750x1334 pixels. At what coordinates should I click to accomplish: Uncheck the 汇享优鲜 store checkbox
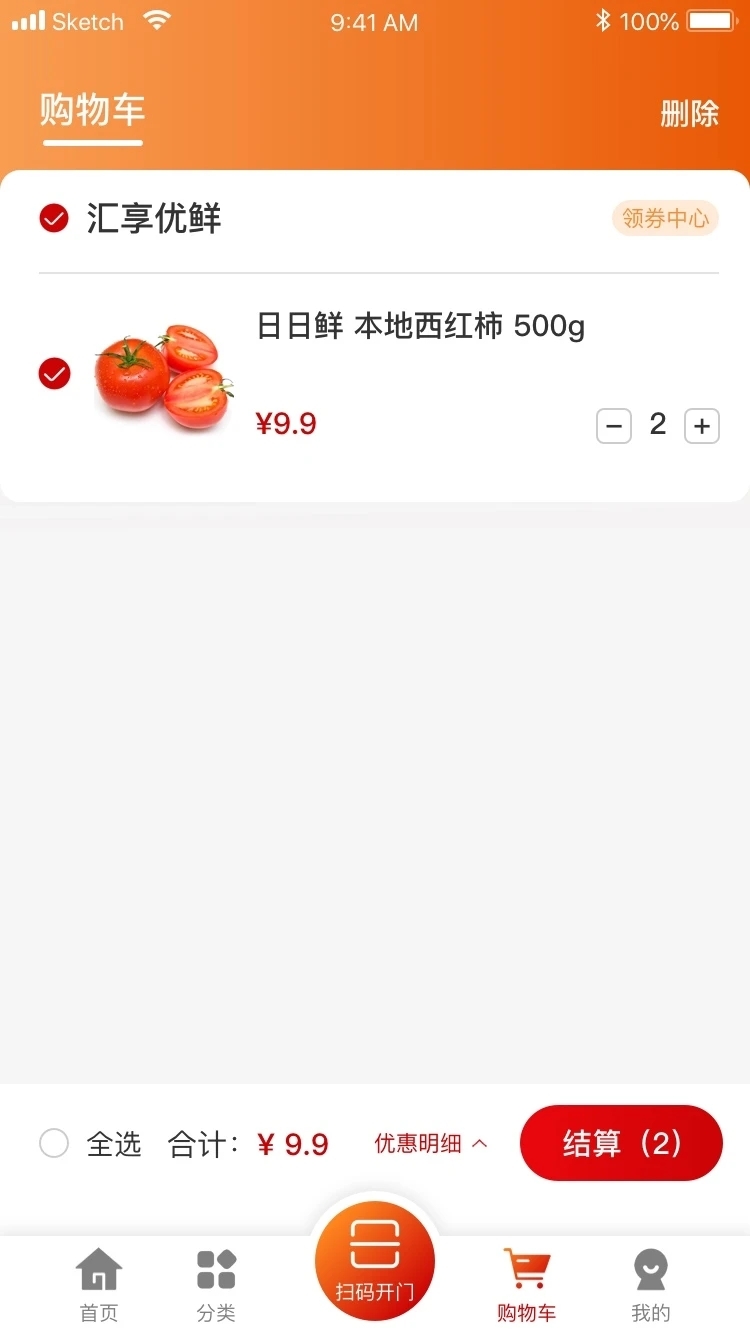tap(54, 218)
